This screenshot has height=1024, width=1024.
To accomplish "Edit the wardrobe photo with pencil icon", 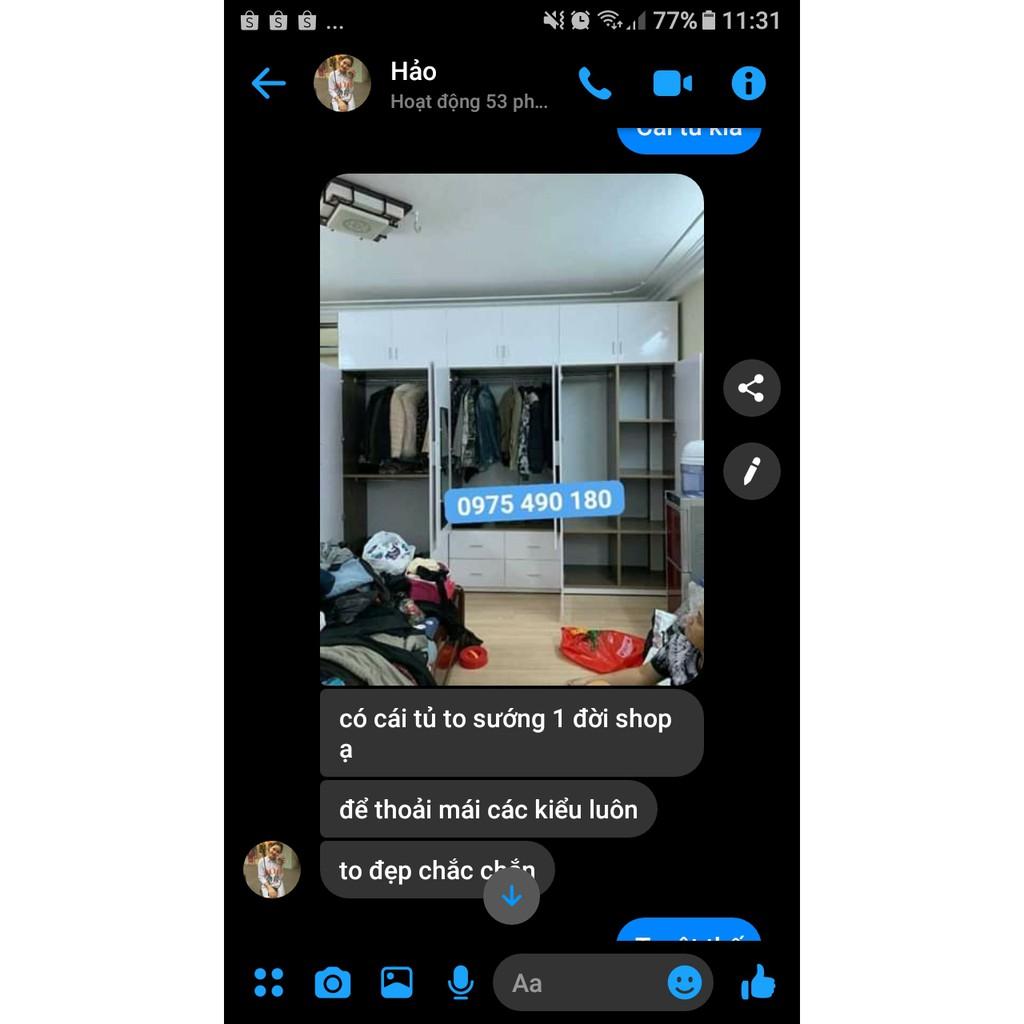I will click(x=751, y=471).
